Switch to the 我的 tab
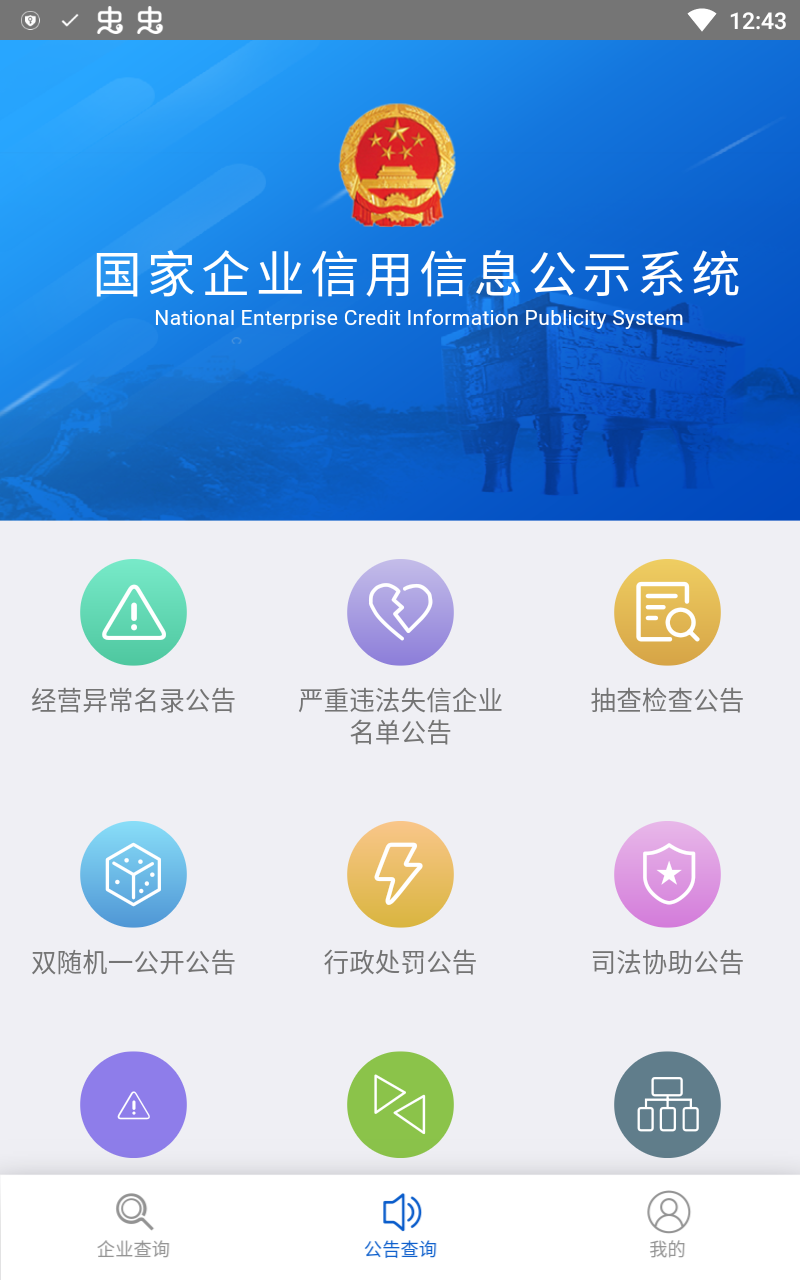Image resolution: width=800 pixels, height=1280 pixels. (x=668, y=1248)
